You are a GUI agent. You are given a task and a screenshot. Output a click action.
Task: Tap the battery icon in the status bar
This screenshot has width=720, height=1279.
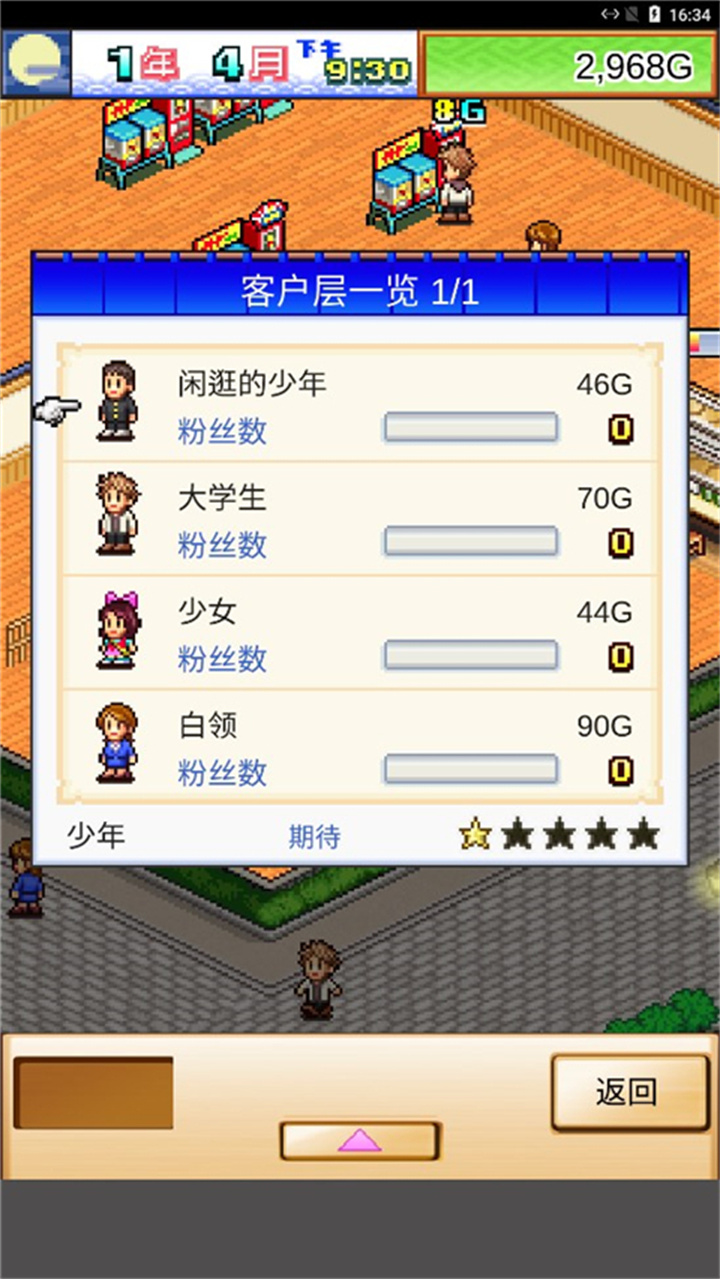[x=656, y=14]
